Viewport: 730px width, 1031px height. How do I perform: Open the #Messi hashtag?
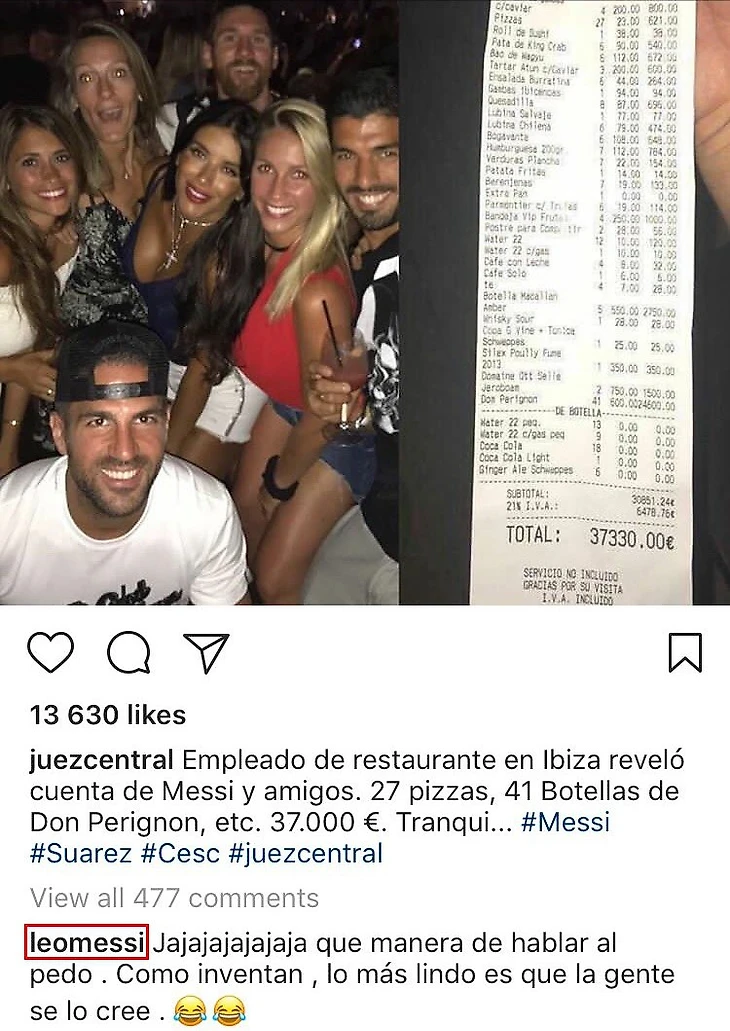pos(565,823)
